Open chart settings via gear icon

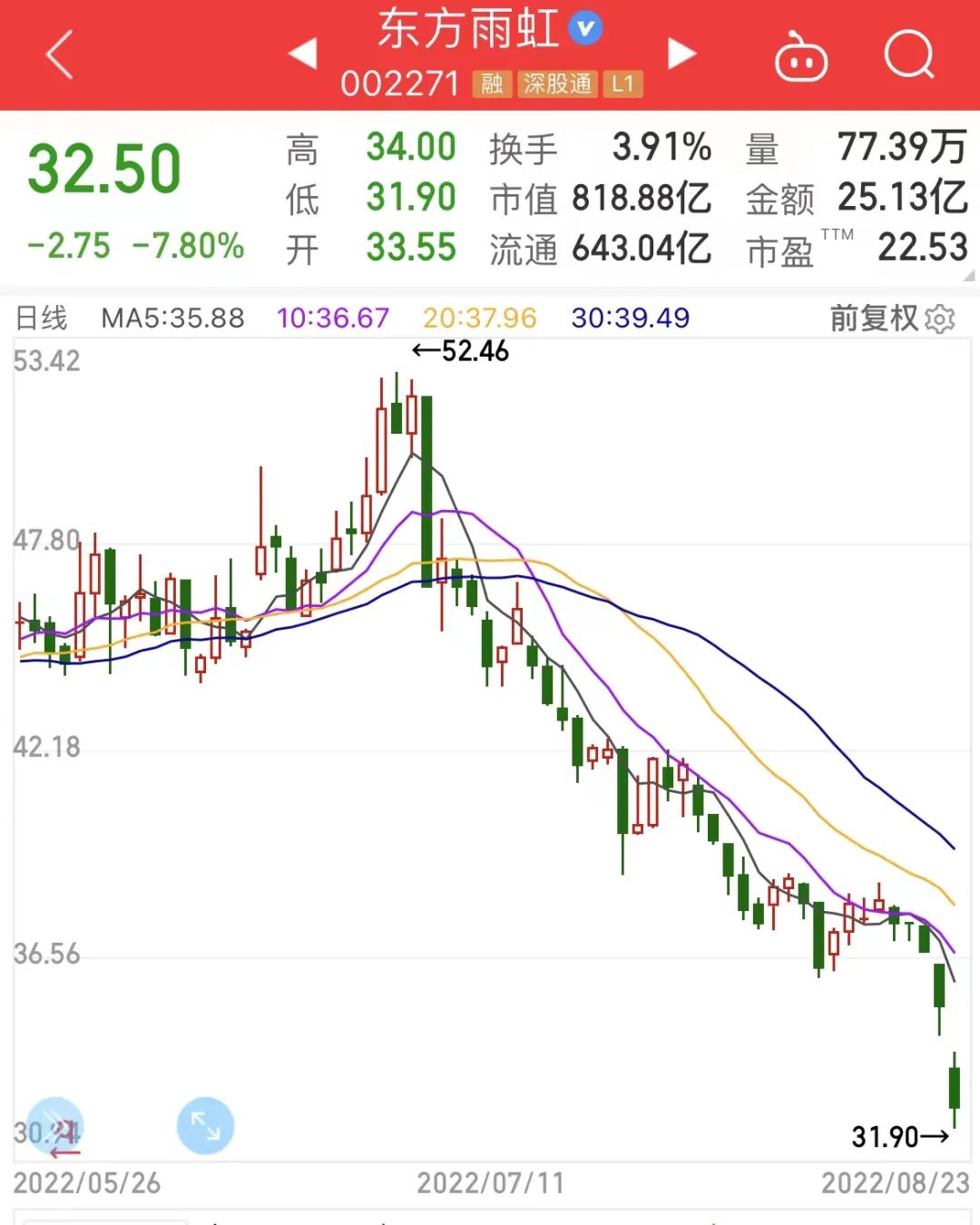coord(940,319)
